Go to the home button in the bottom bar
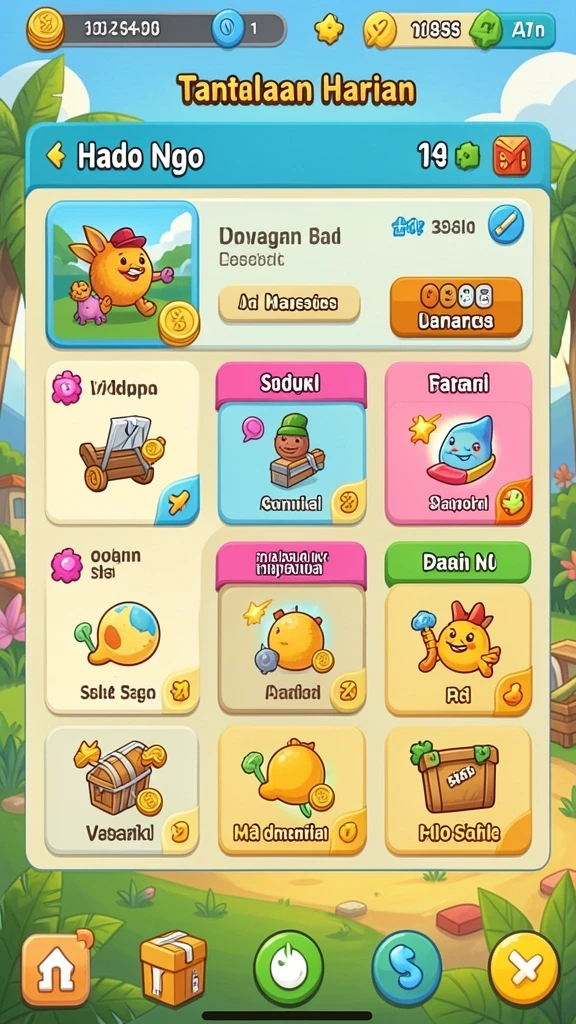The image size is (576, 1024). click(x=57, y=968)
